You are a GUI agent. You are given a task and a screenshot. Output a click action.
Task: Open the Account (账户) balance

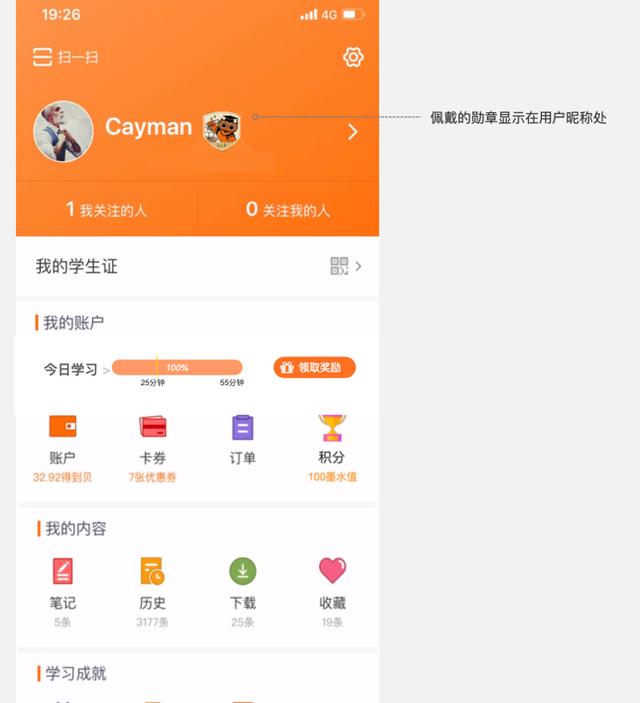[x=62, y=445]
